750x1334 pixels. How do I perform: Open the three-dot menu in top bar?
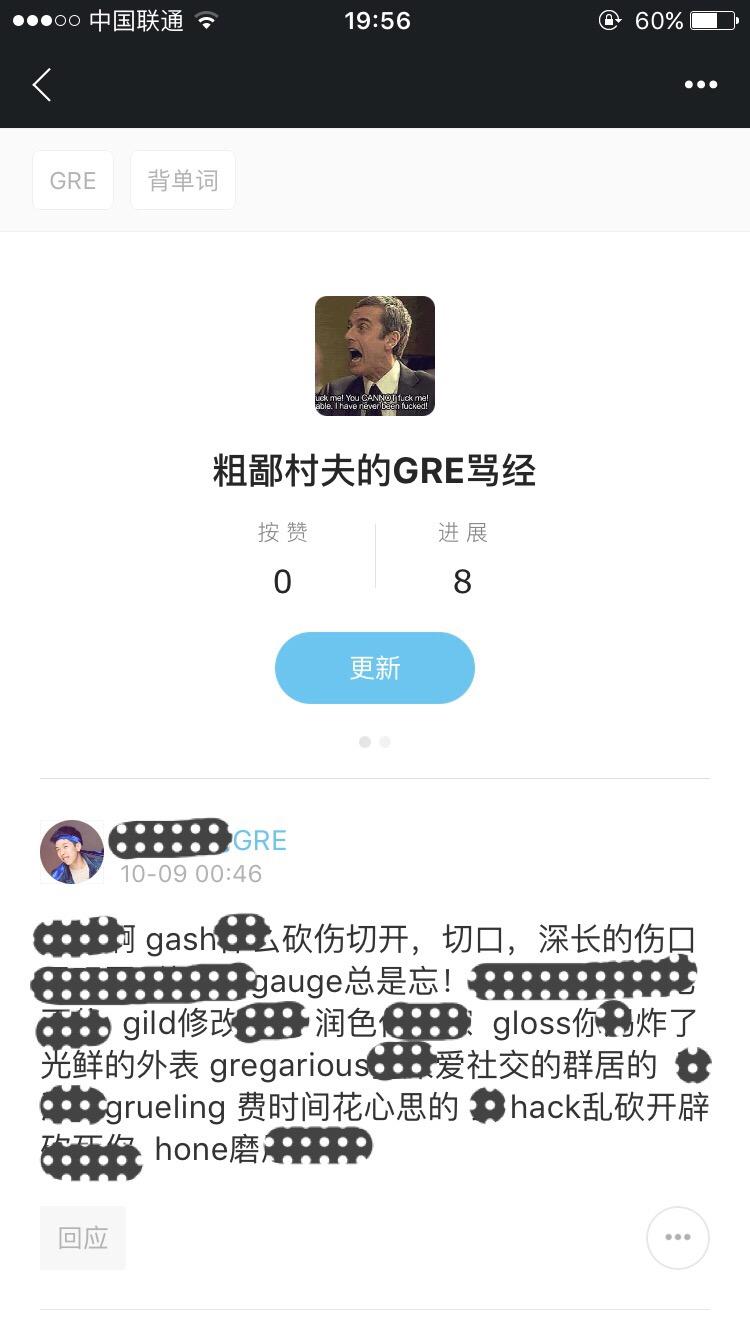tap(700, 84)
